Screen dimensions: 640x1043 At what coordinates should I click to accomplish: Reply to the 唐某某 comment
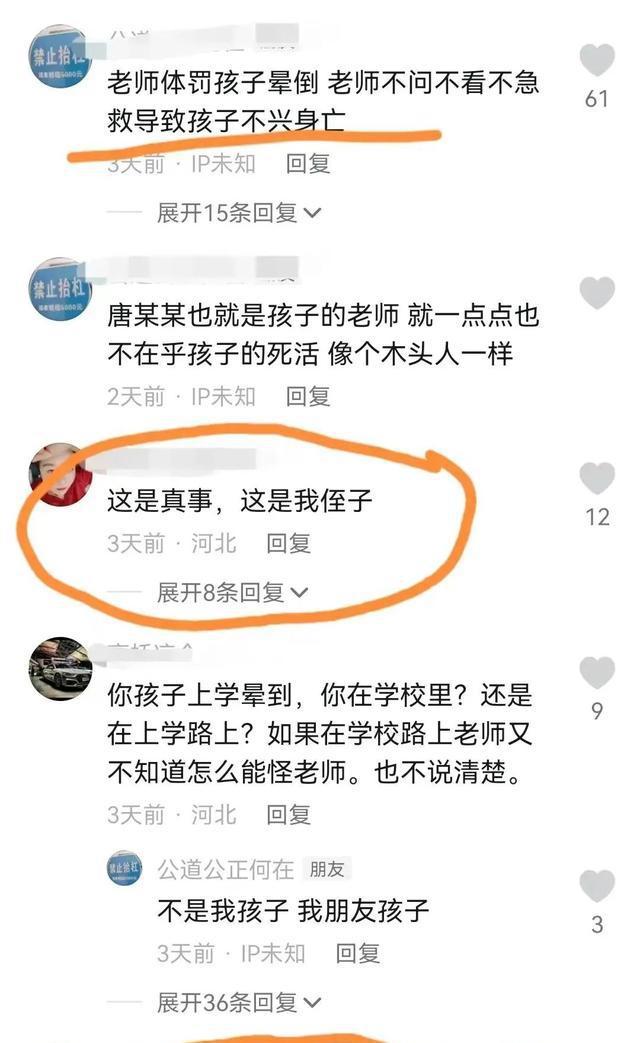pos(308,396)
